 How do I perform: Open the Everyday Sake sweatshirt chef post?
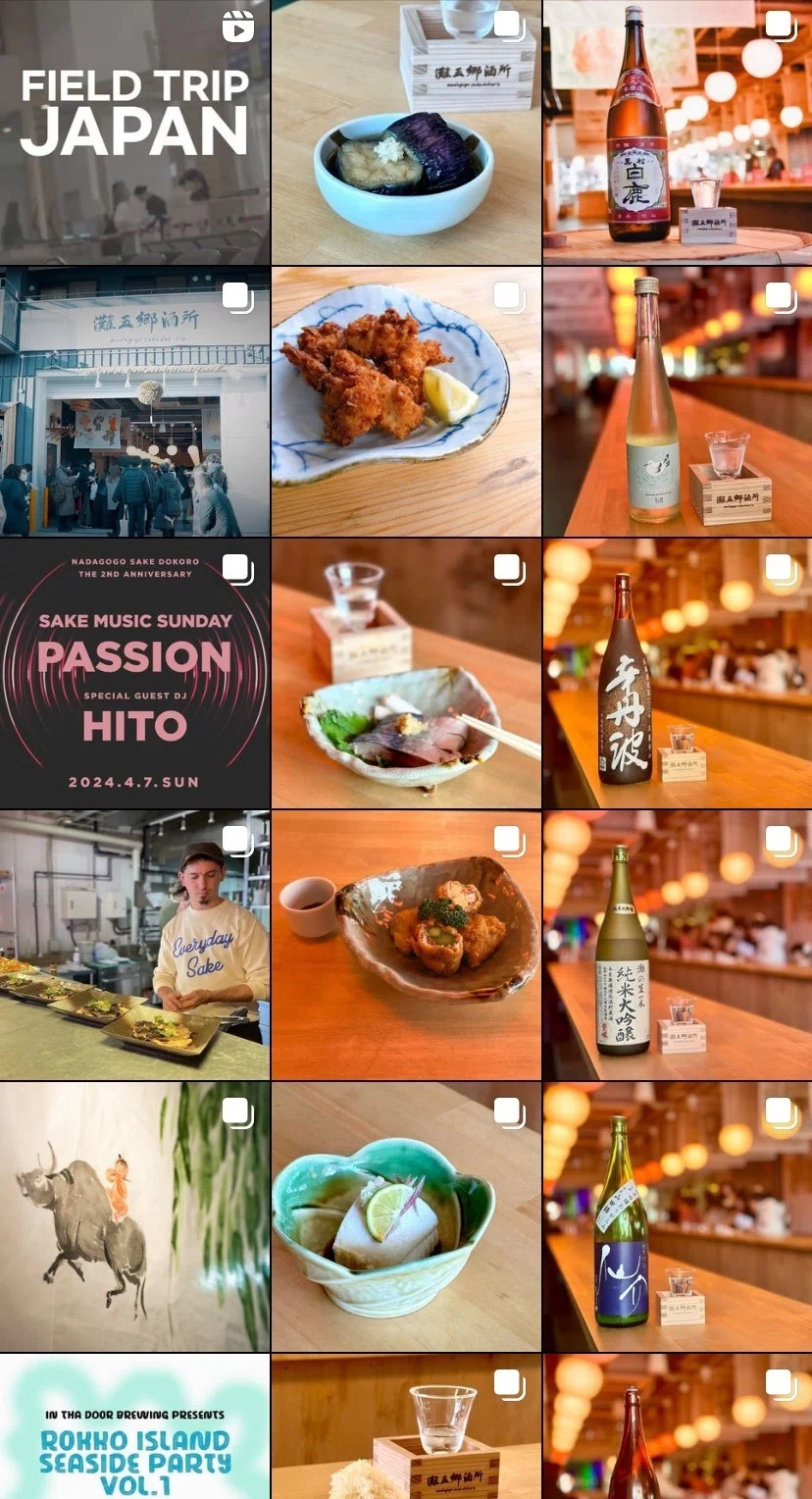click(134, 945)
